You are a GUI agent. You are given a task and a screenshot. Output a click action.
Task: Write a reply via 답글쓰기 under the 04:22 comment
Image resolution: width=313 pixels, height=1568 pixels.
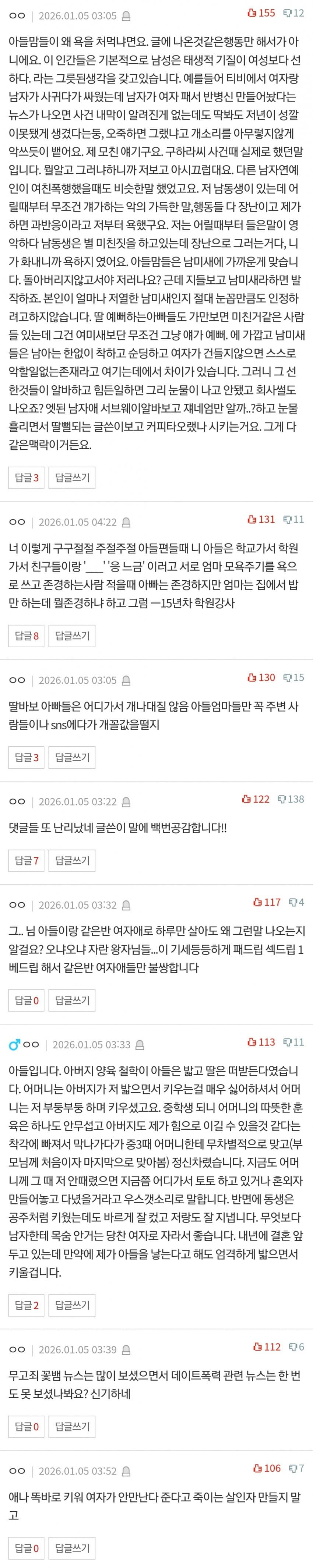(x=72, y=636)
